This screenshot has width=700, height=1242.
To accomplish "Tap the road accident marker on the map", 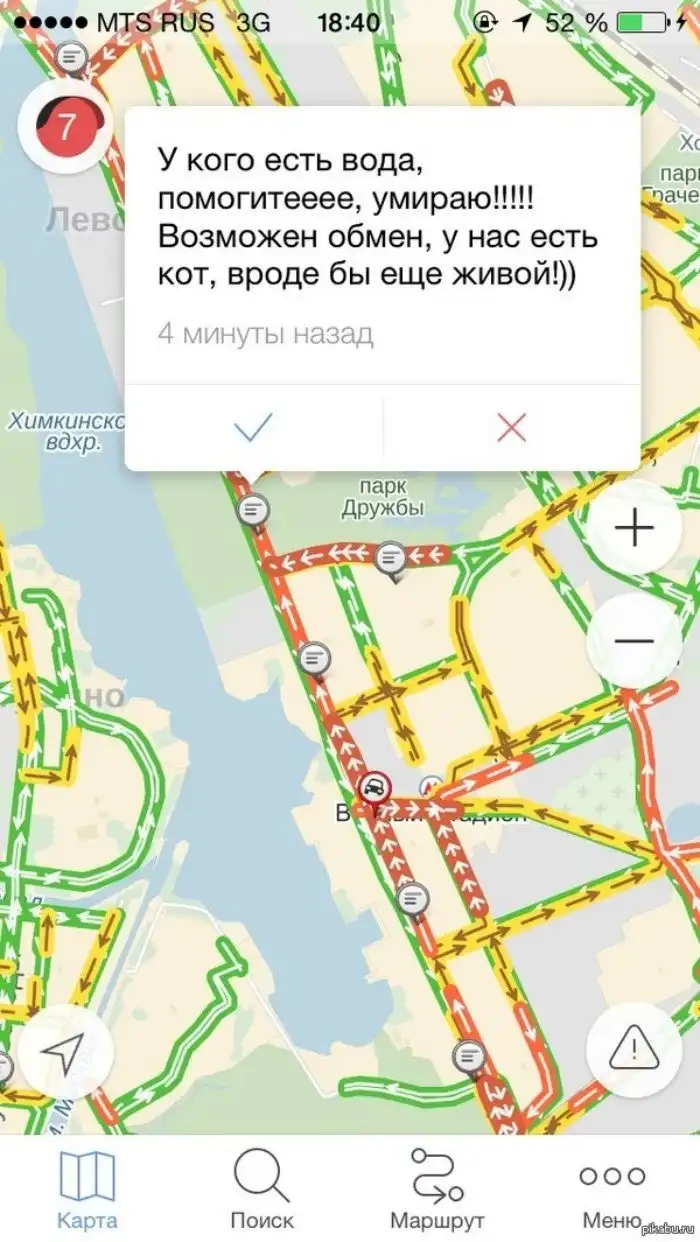I will (x=374, y=787).
